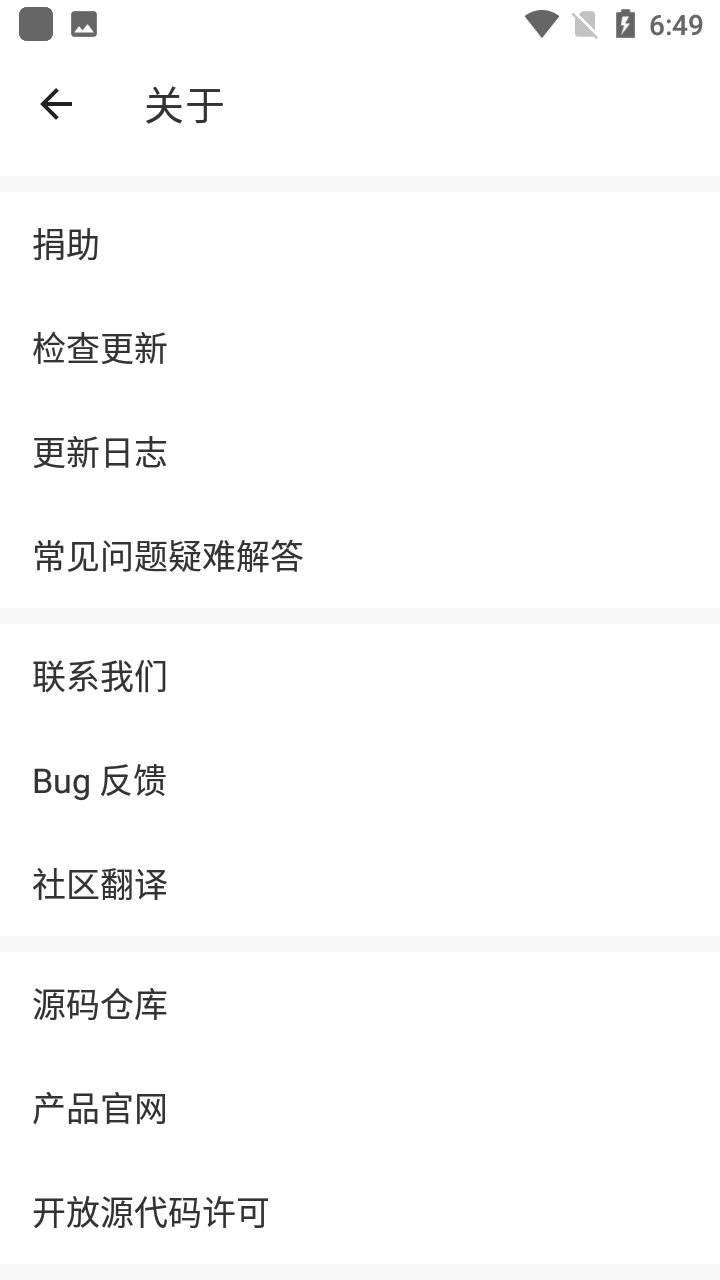
Task: Tap the battery indicator in status bar
Action: coord(625,24)
